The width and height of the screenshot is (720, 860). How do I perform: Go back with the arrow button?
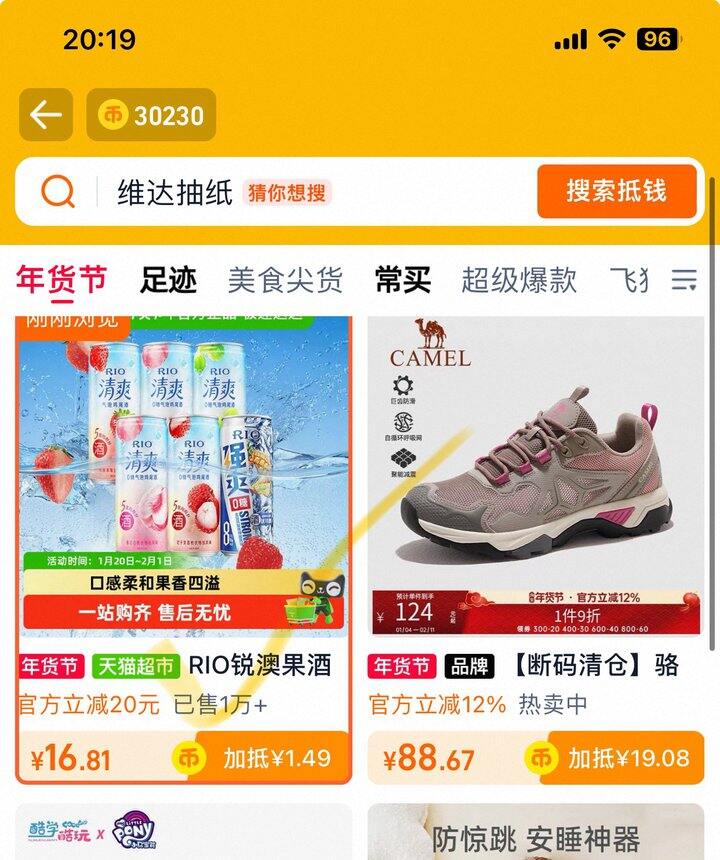click(46, 115)
